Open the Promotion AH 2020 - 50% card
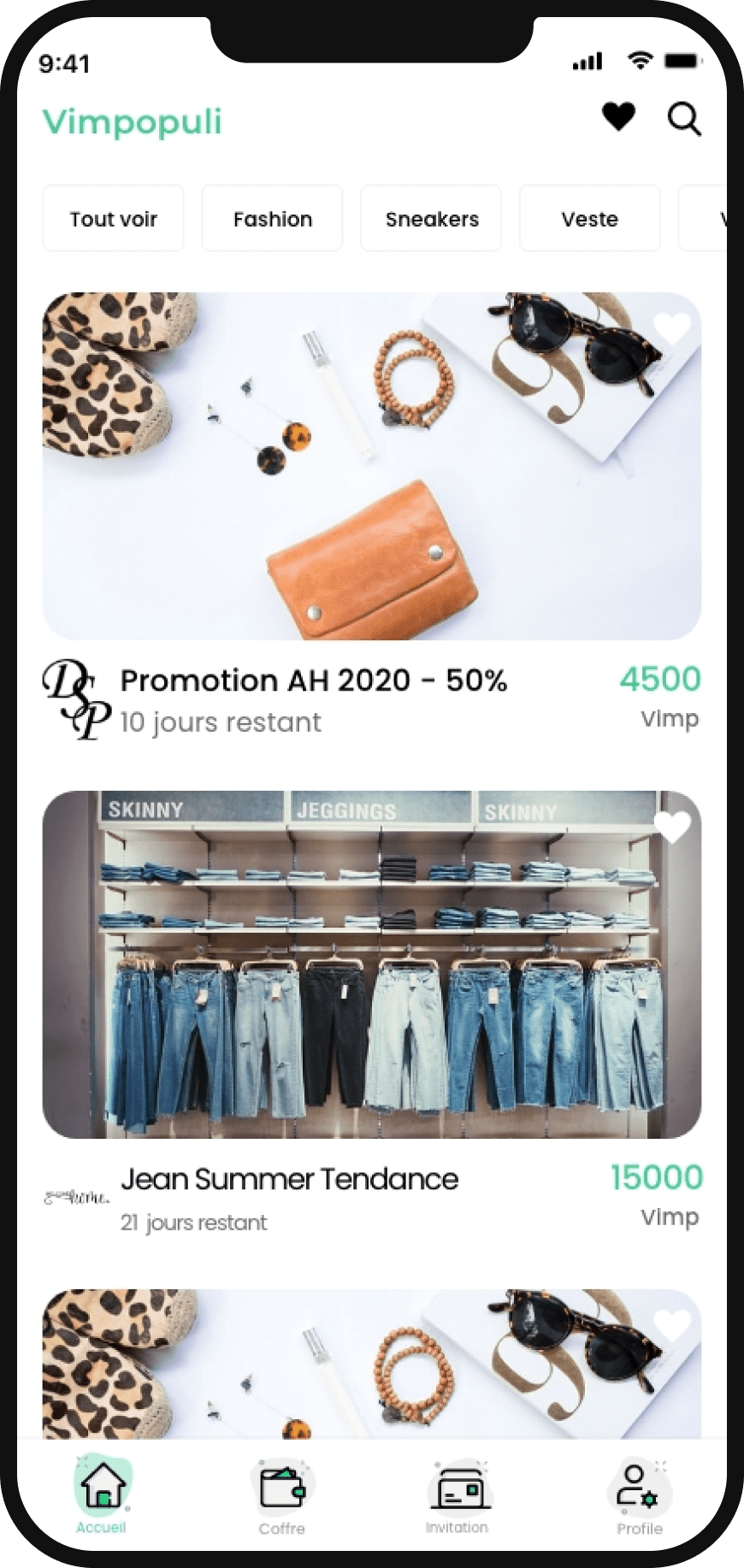The height and width of the screenshot is (1568, 744). 371,467
